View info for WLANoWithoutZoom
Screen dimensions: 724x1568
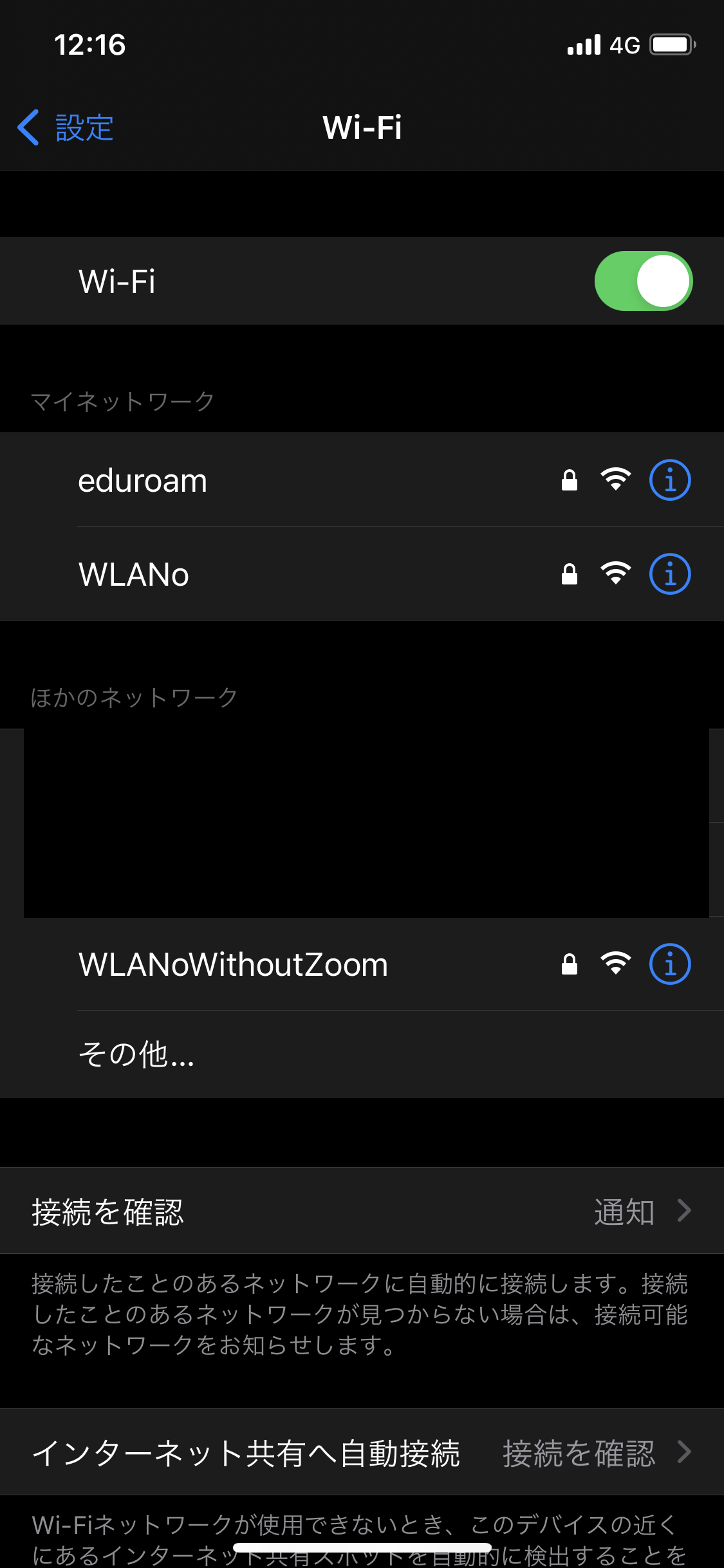[x=669, y=964]
